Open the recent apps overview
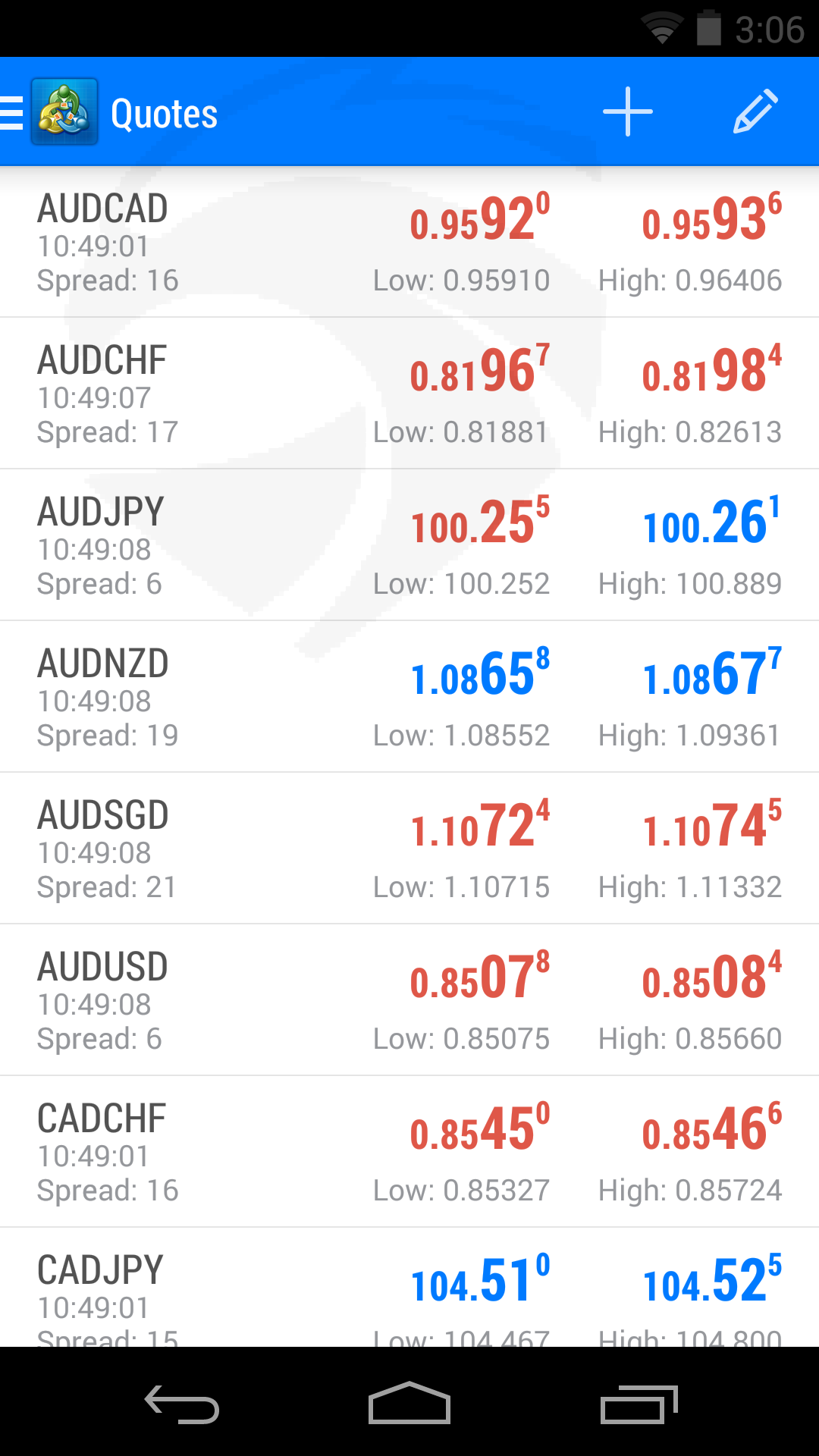Viewport: 819px width, 1456px height. (639, 1404)
